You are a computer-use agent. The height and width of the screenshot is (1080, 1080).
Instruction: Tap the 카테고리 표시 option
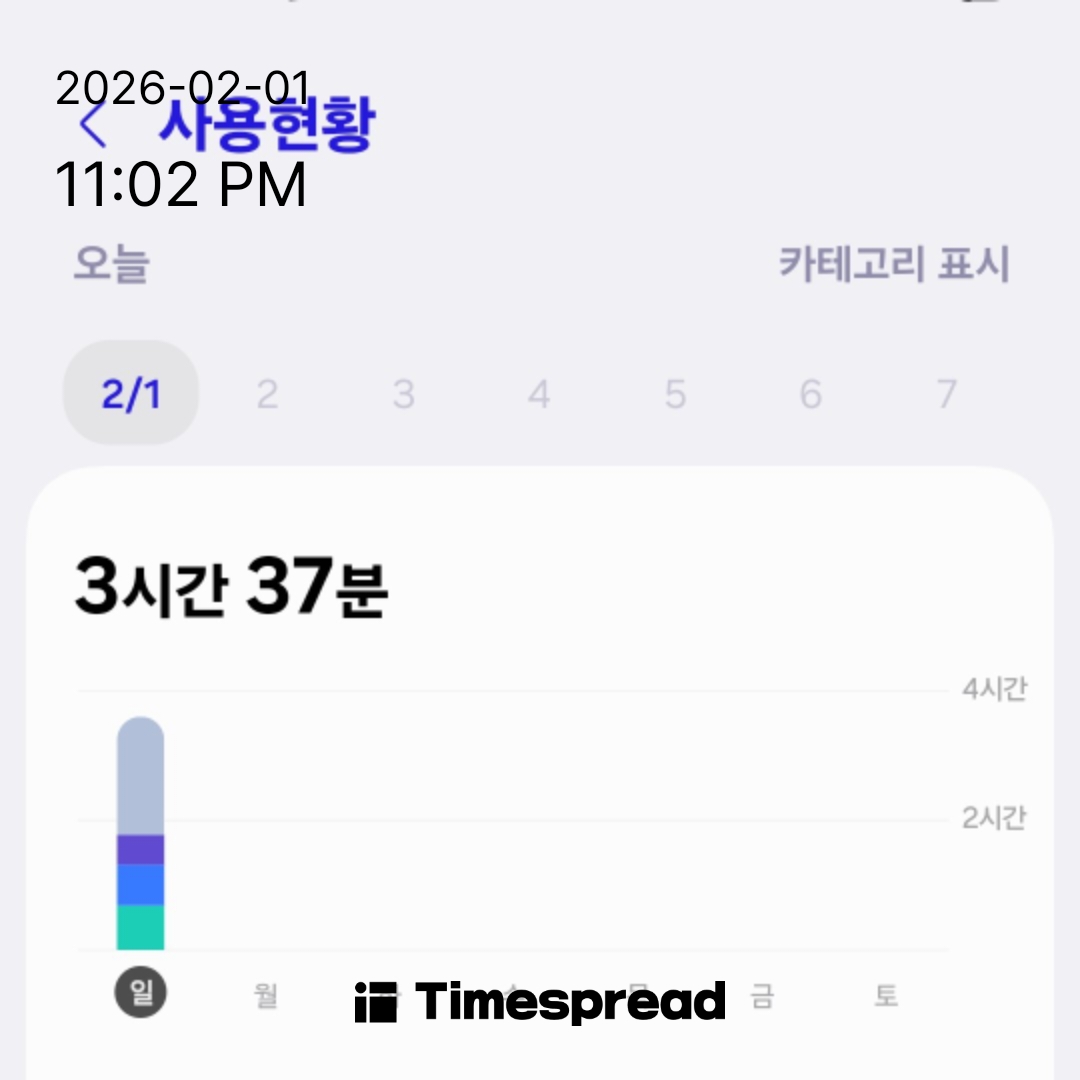click(x=894, y=266)
